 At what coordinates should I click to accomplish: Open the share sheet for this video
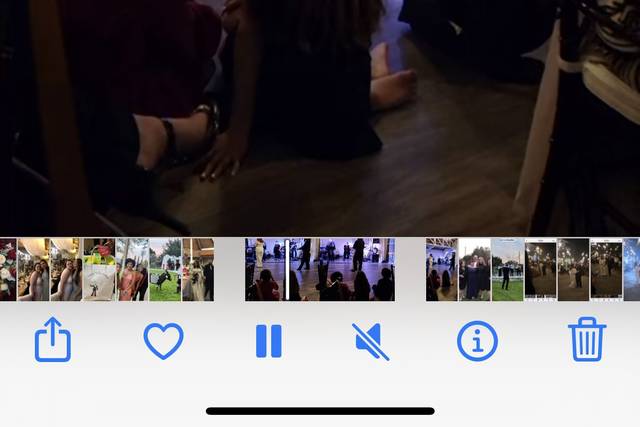[53, 341]
